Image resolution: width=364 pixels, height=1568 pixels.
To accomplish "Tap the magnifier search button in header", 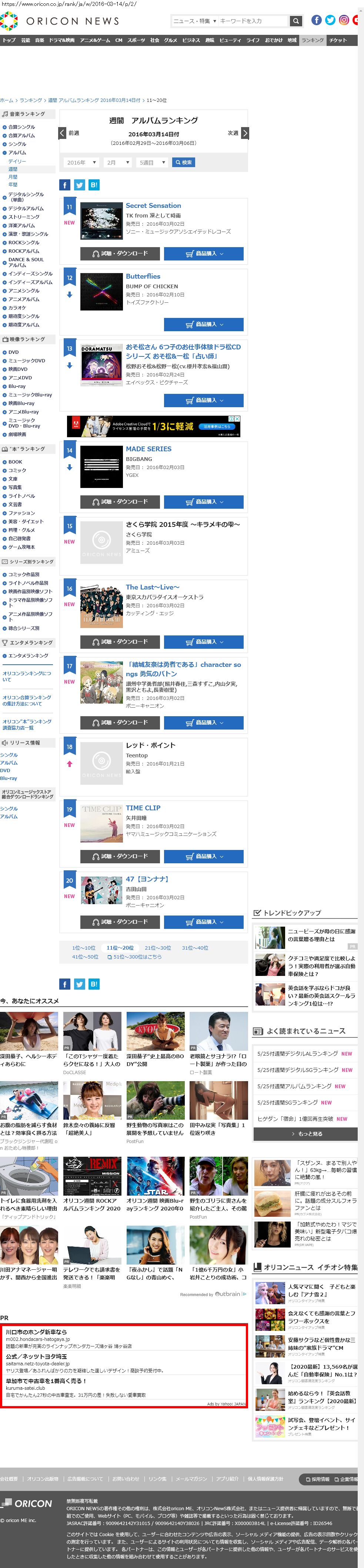I will tap(296, 21).
